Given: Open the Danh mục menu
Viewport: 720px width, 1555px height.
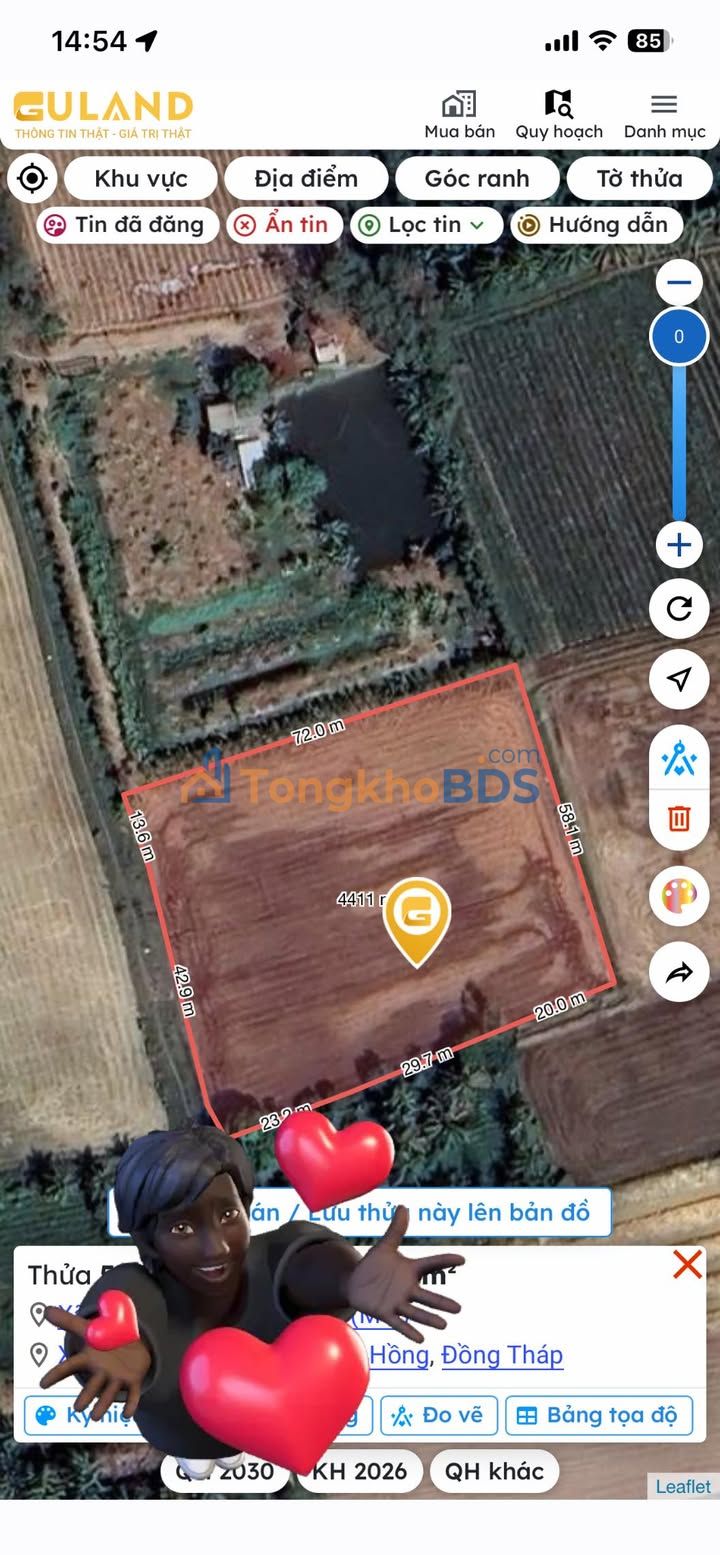Looking at the screenshot, I should (x=664, y=115).
